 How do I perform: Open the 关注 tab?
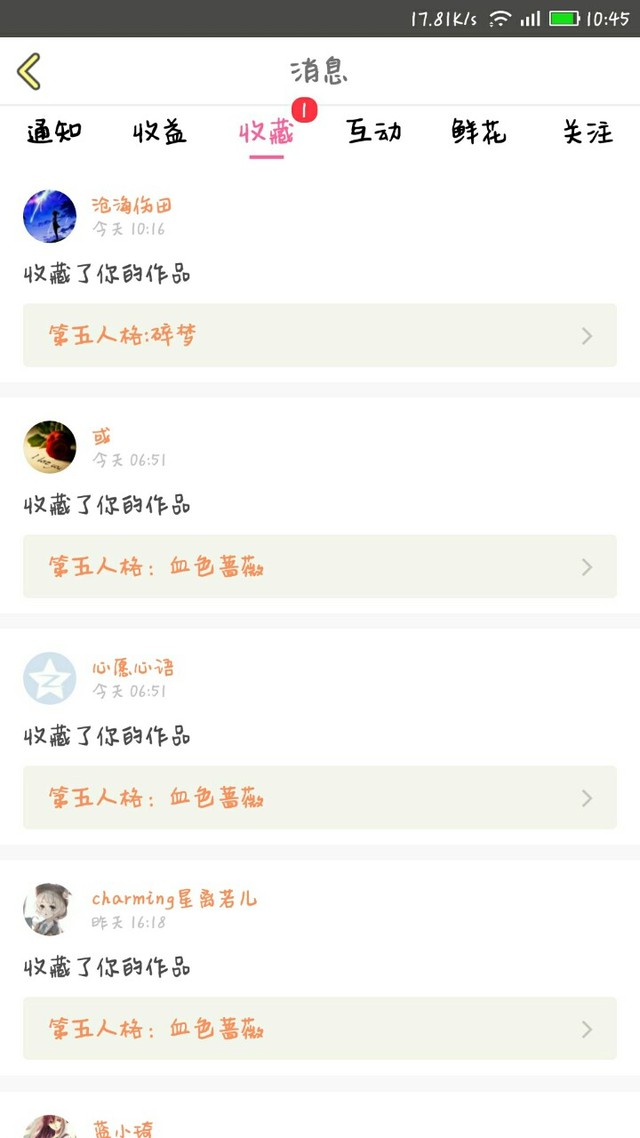(587, 132)
